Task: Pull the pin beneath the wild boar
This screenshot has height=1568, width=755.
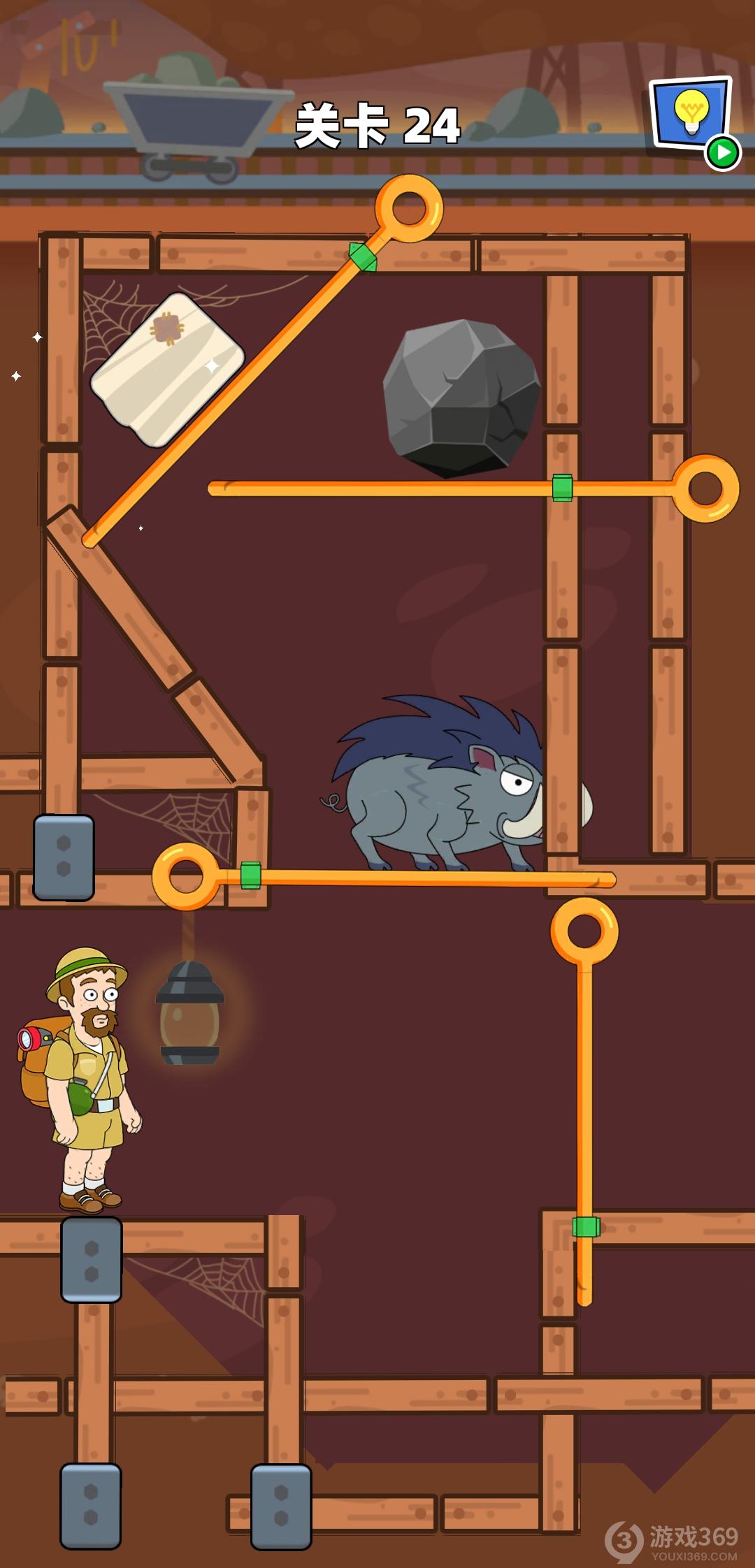Action: [186, 876]
